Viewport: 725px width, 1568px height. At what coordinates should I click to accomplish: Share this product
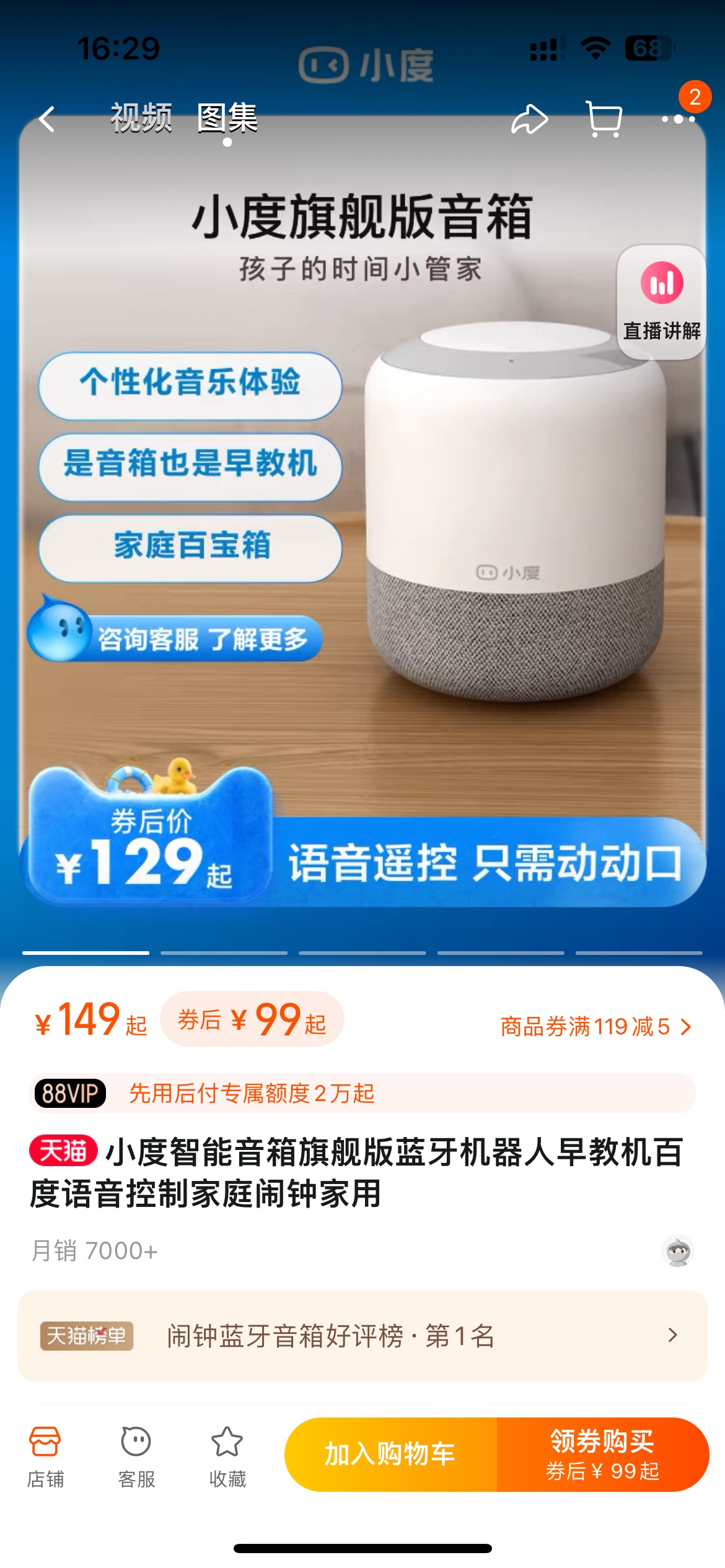[x=529, y=119]
